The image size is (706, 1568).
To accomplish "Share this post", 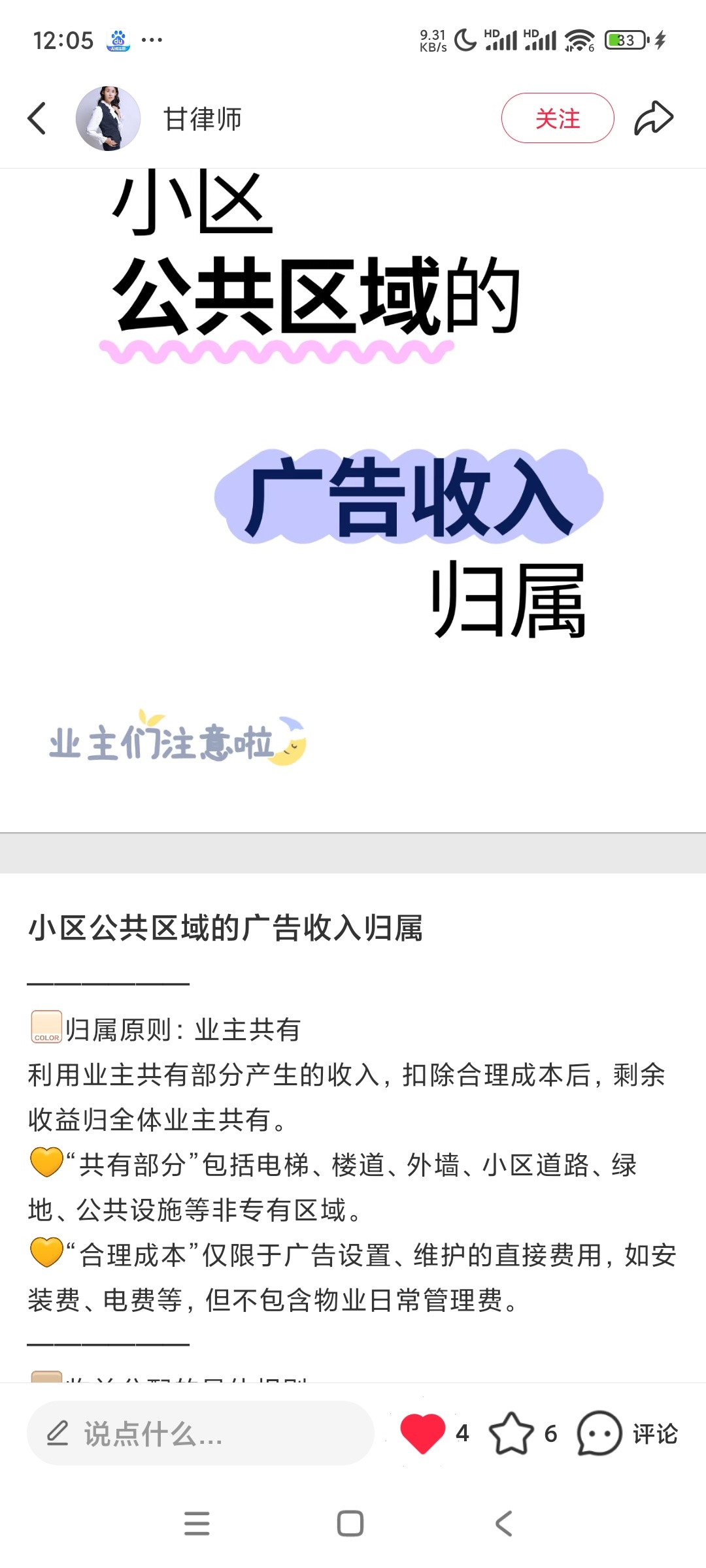I will [x=654, y=119].
